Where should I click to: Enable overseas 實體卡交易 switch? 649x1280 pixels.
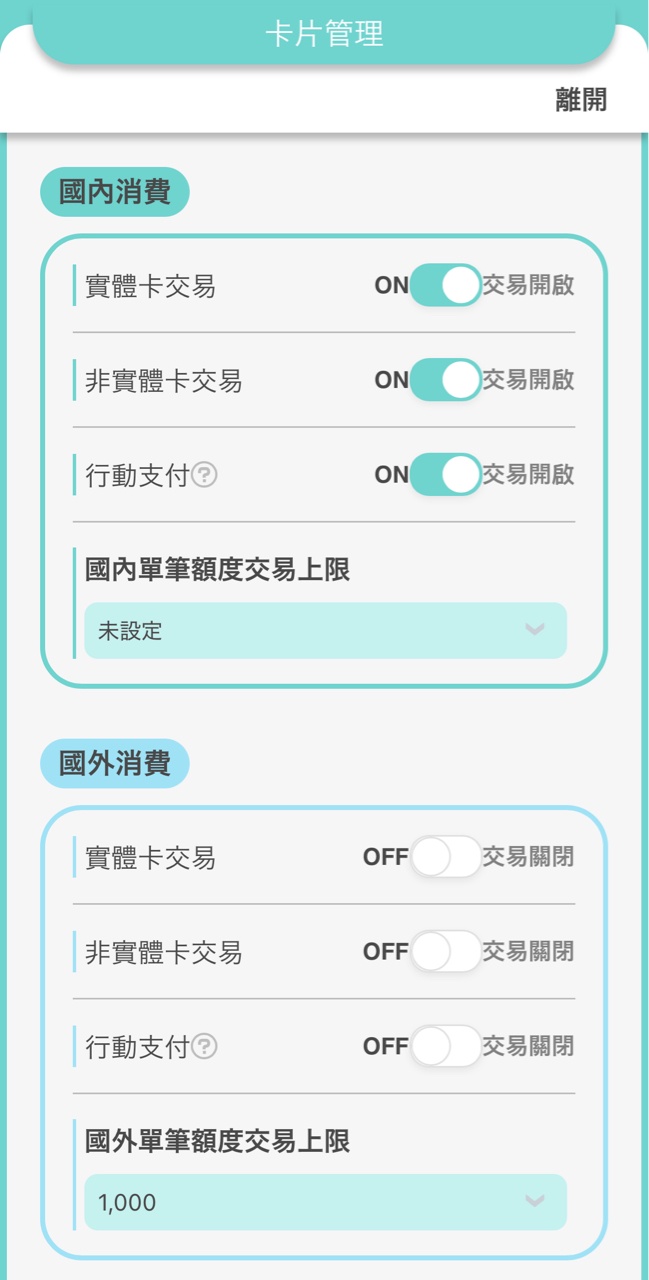(445, 857)
